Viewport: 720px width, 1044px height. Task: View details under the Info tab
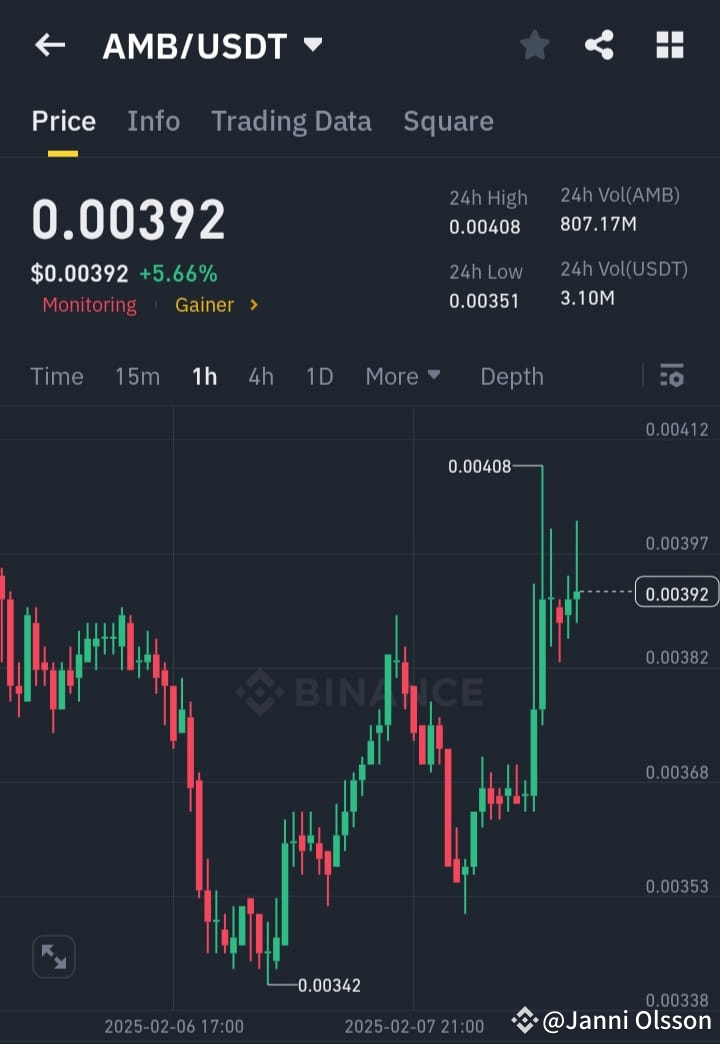pyautogui.click(x=153, y=121)
